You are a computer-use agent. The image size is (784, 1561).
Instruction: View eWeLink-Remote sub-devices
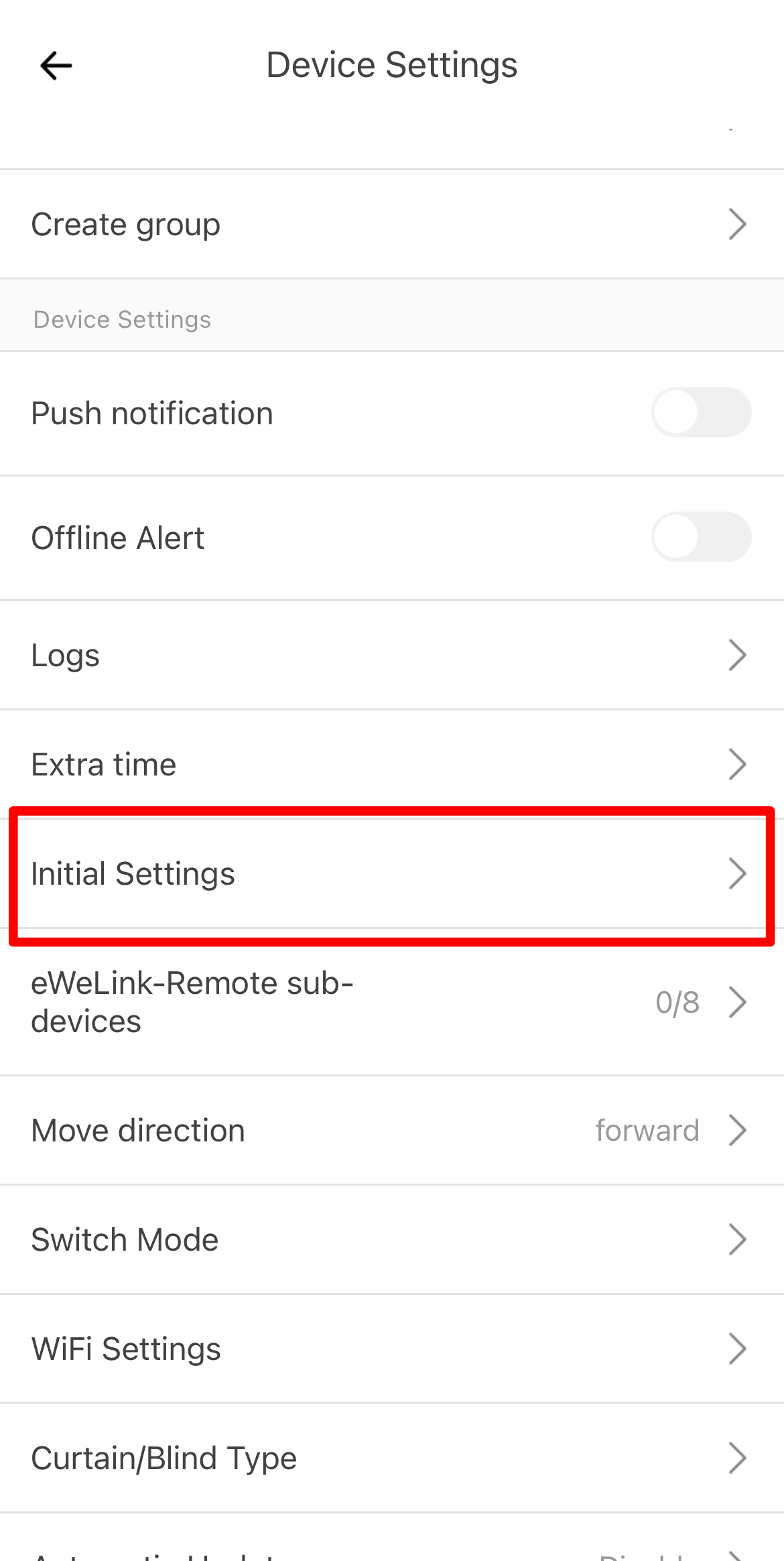tap(392, 1003)
